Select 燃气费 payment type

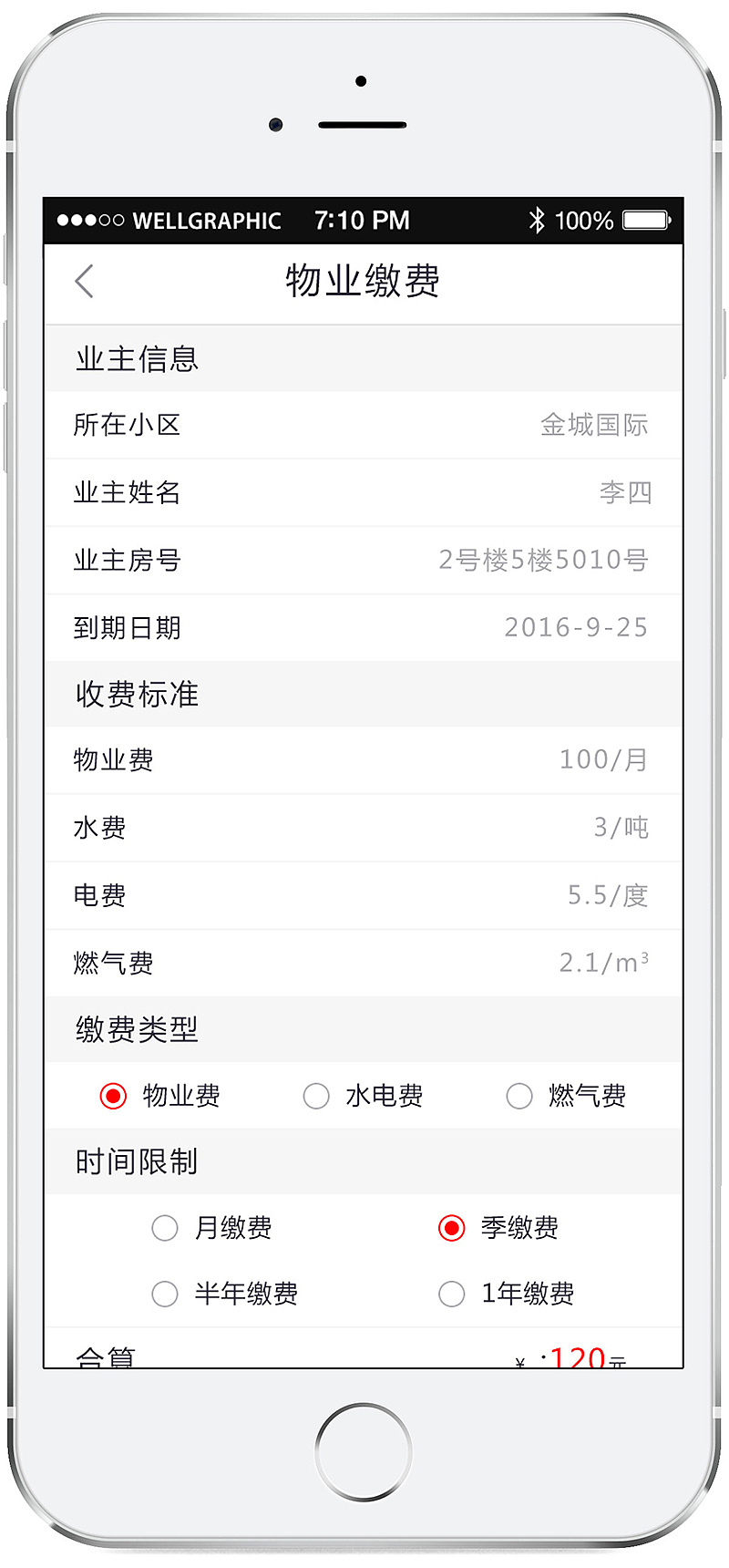pos(519,1096)
